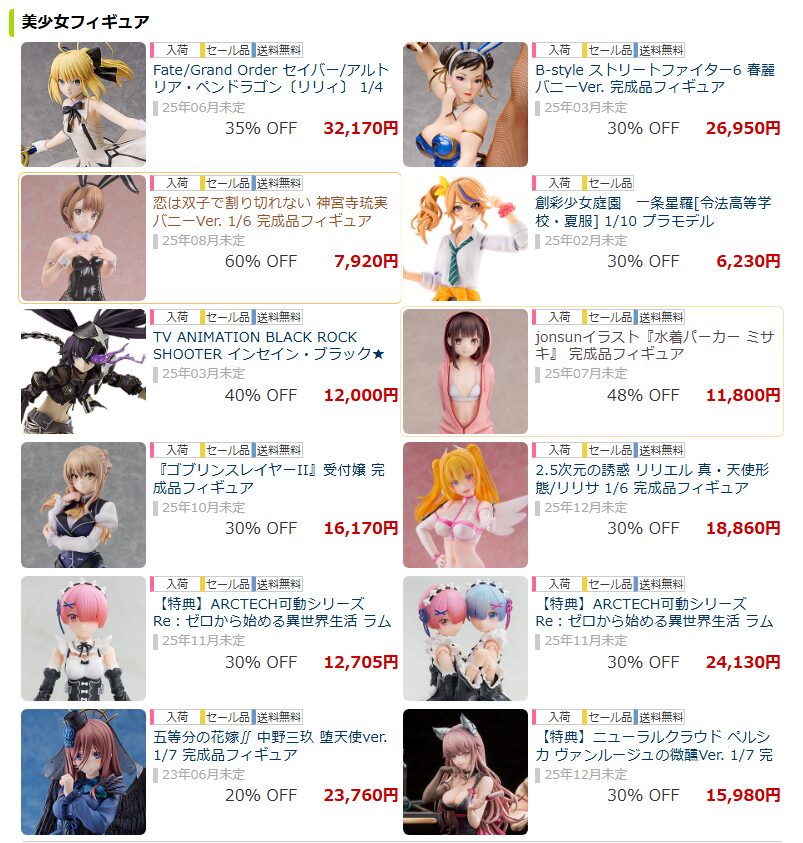The image size is (803, 843).
Task: View 五等分の花嫁 中野三玖 堕天使ver. figure
Action: click(x=270, y=745)
